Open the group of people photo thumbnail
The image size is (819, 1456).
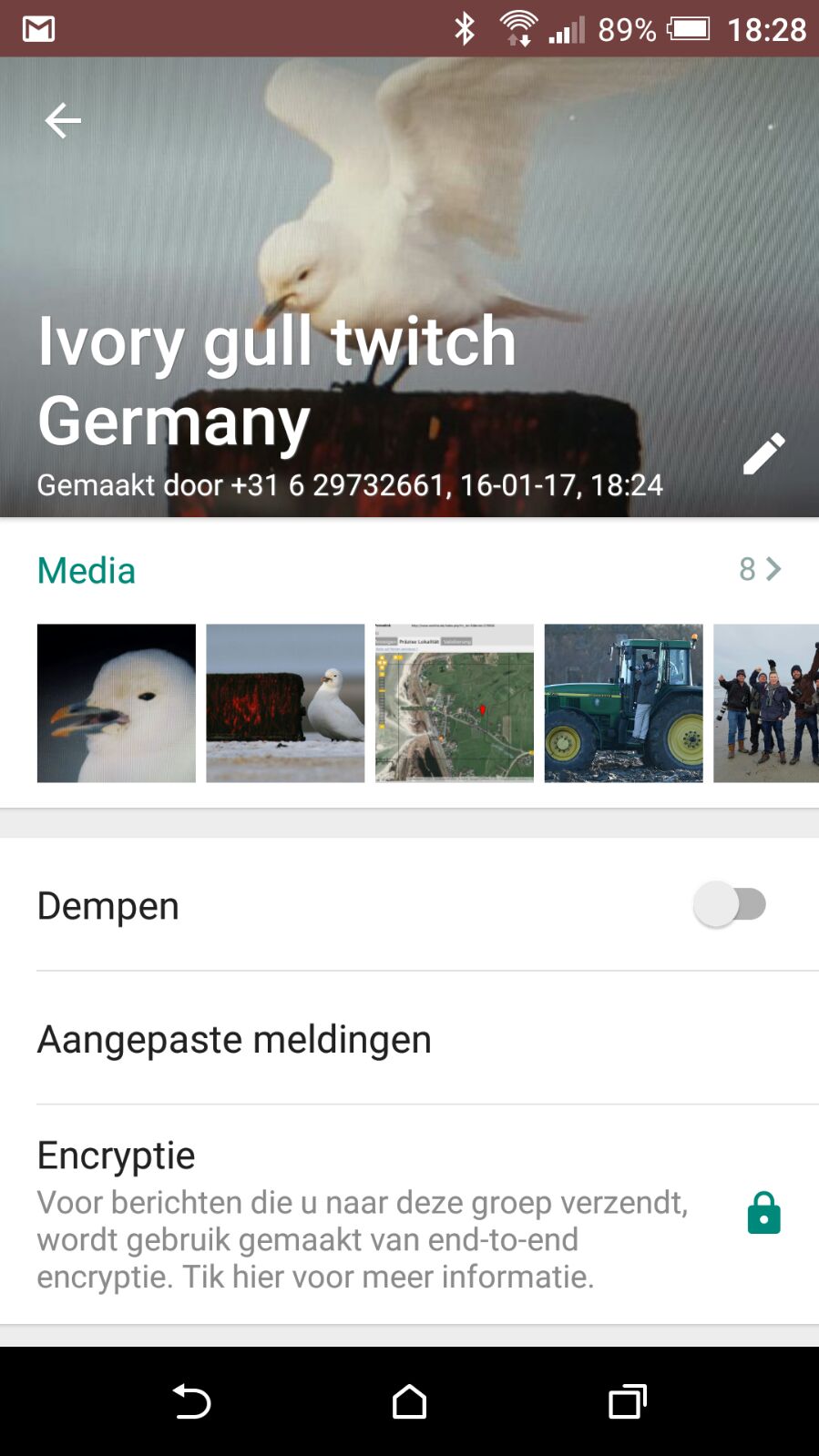coord(766,703)
